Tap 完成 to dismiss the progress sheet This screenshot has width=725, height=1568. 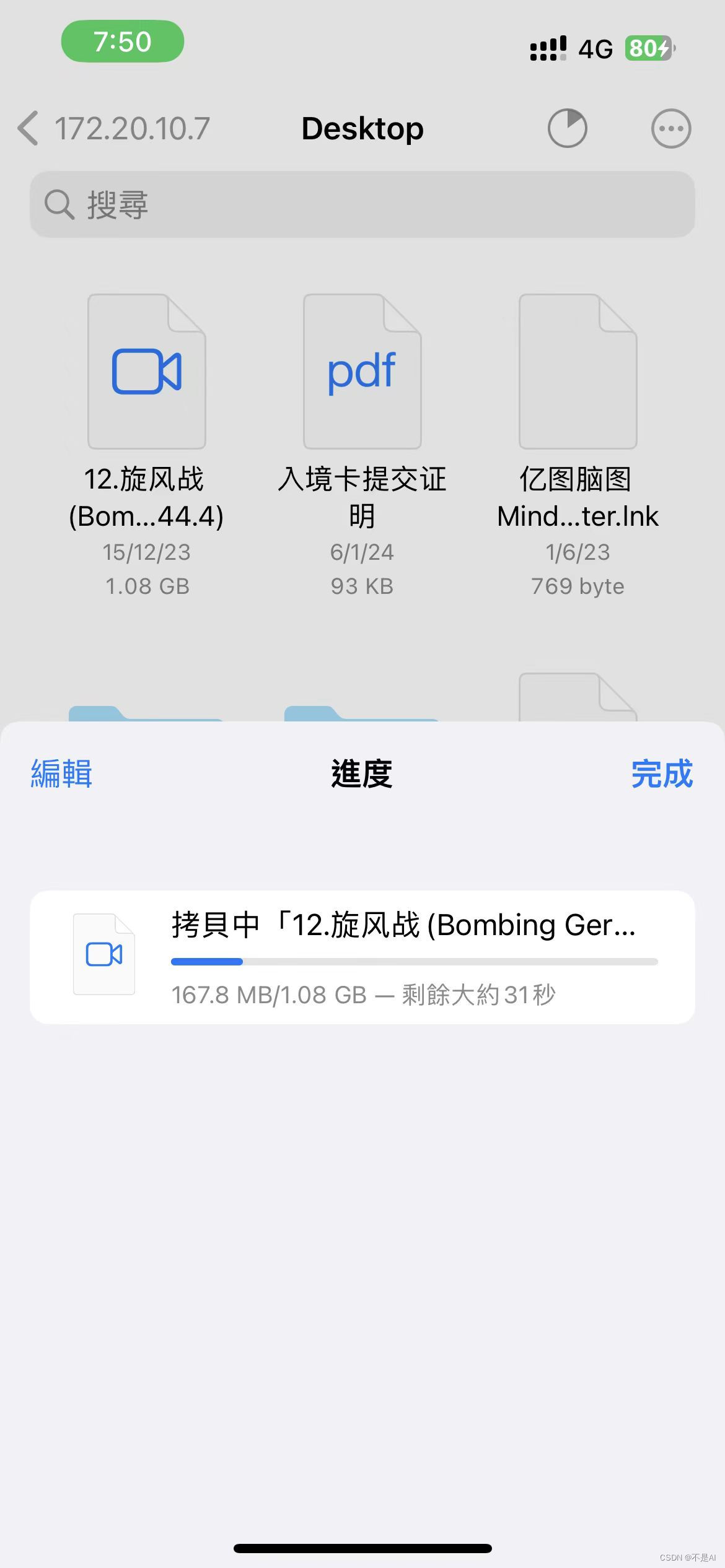[662, 773]
